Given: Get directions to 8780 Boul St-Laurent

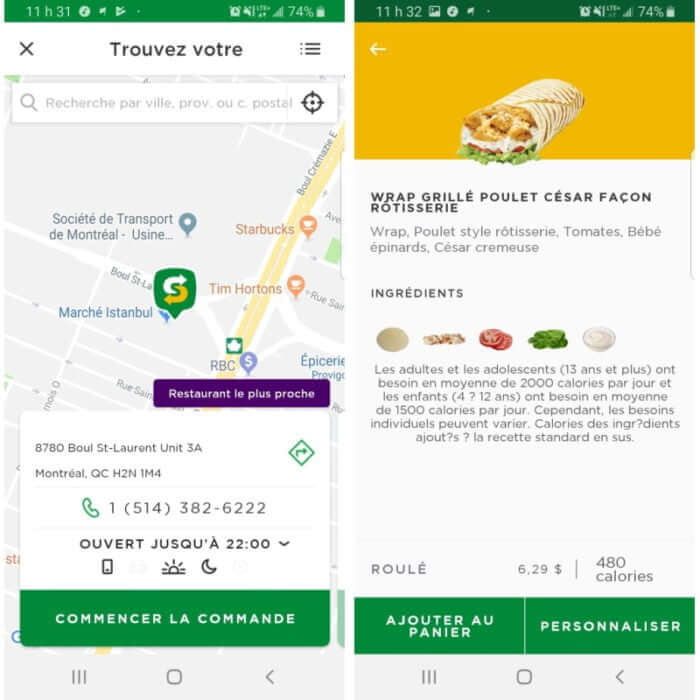Looking at the screenshot, I should click(301, 452).
